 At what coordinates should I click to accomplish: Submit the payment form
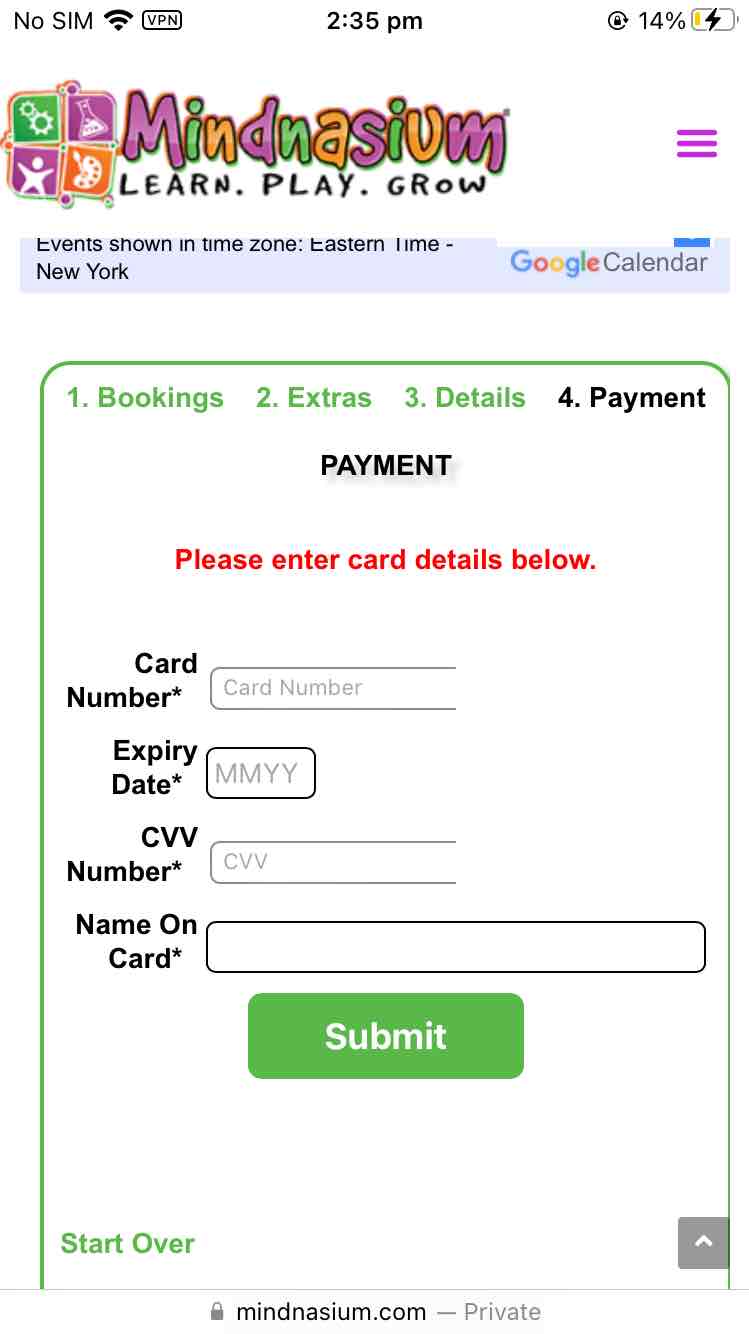click(x=385, y=1036)
